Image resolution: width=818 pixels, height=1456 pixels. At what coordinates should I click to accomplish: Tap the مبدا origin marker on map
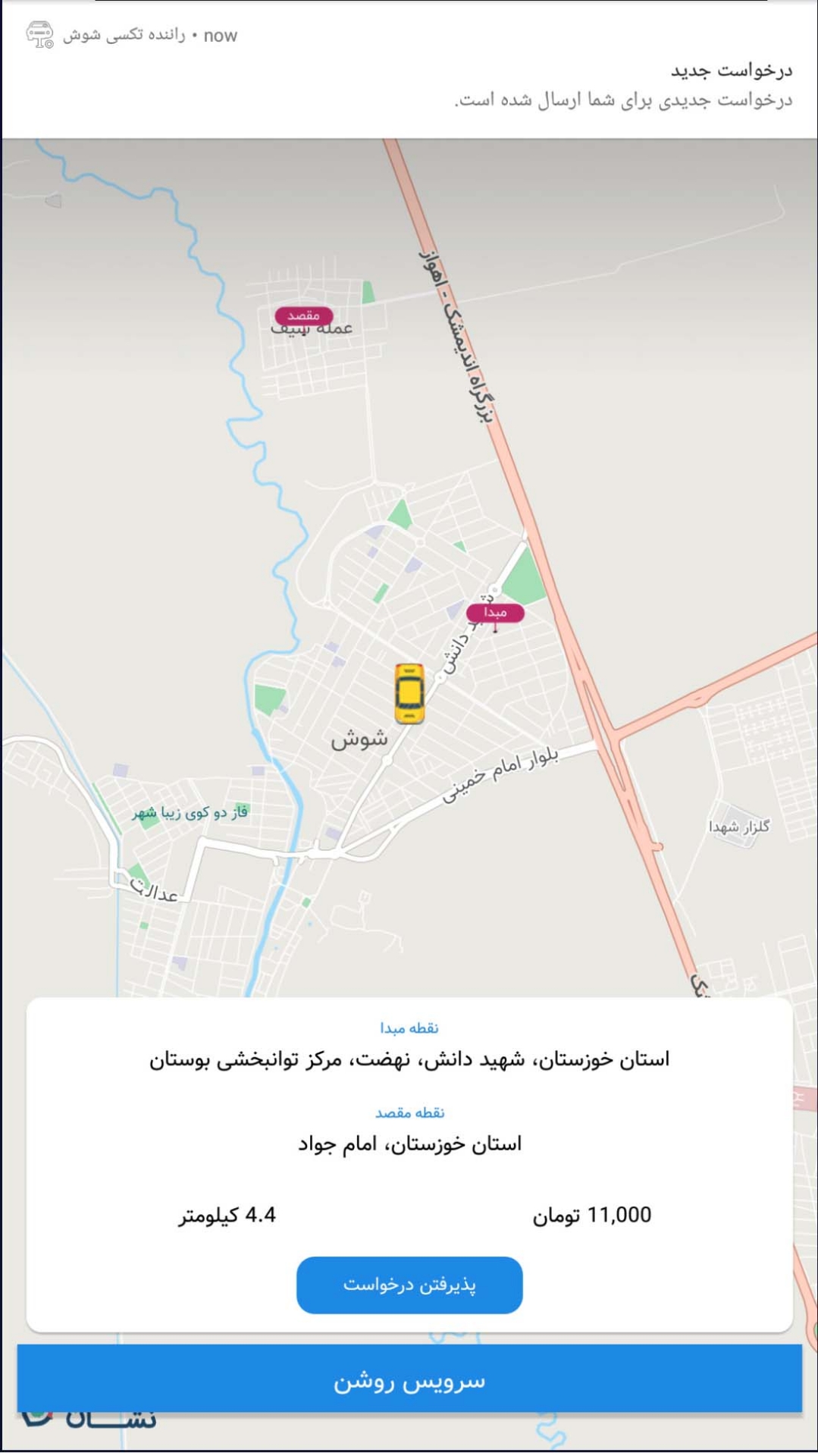click(x=495, y=613)
